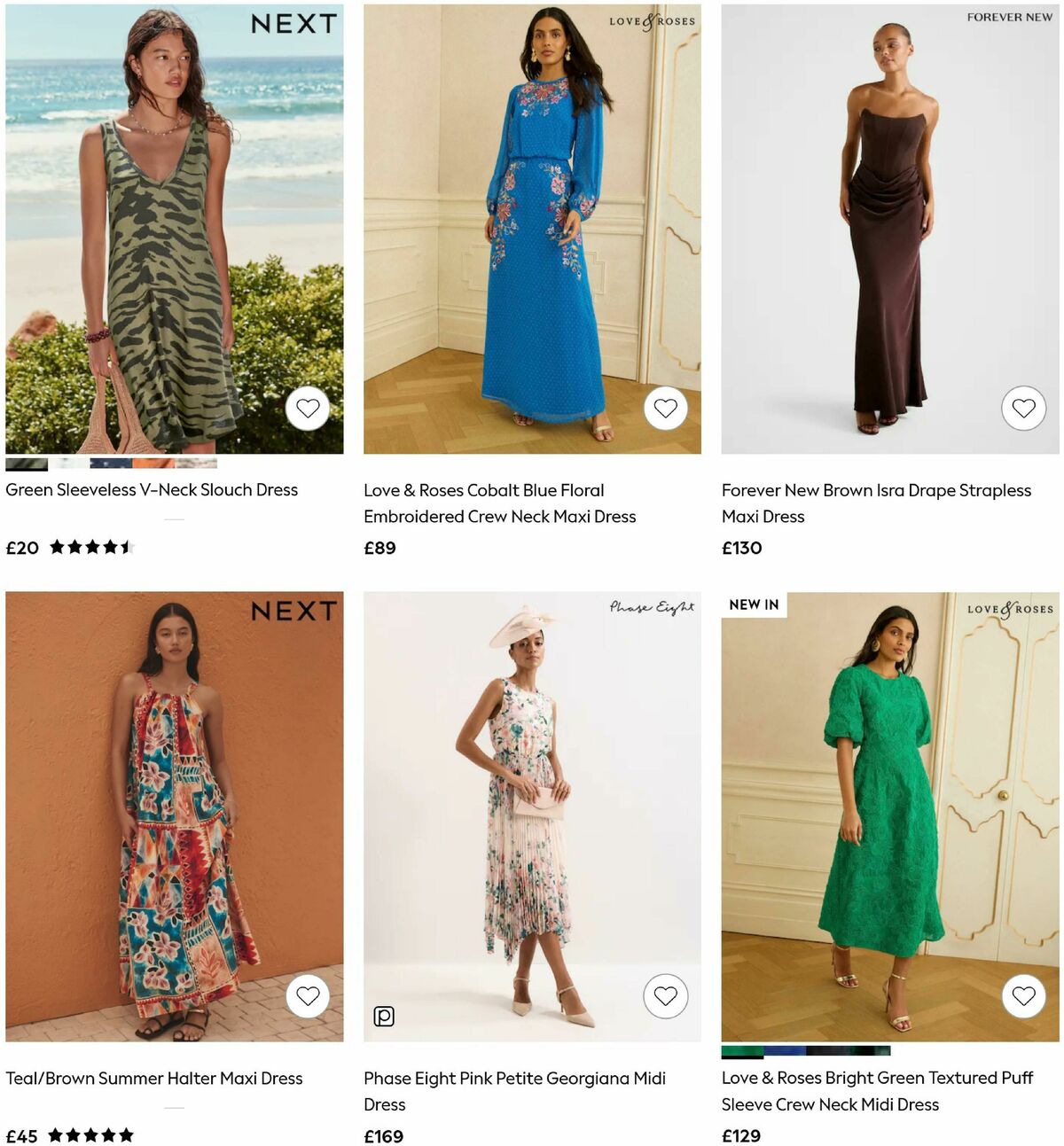
Task: Toggle wishlist heart on Teal/Brown halter dress
Action: click(x=307, y=996)
